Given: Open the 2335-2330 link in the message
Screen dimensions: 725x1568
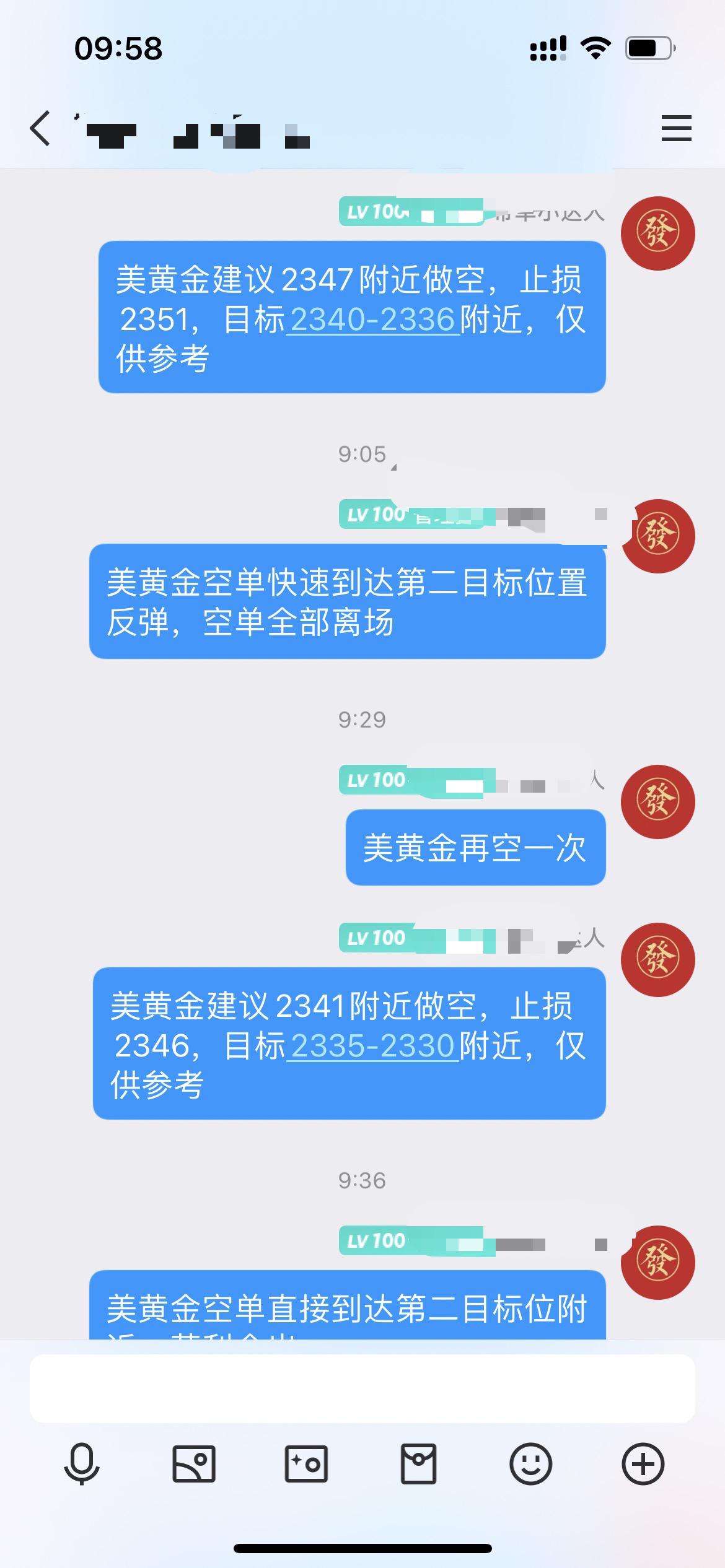Looking at the screenshot, I should point(373,1046).
